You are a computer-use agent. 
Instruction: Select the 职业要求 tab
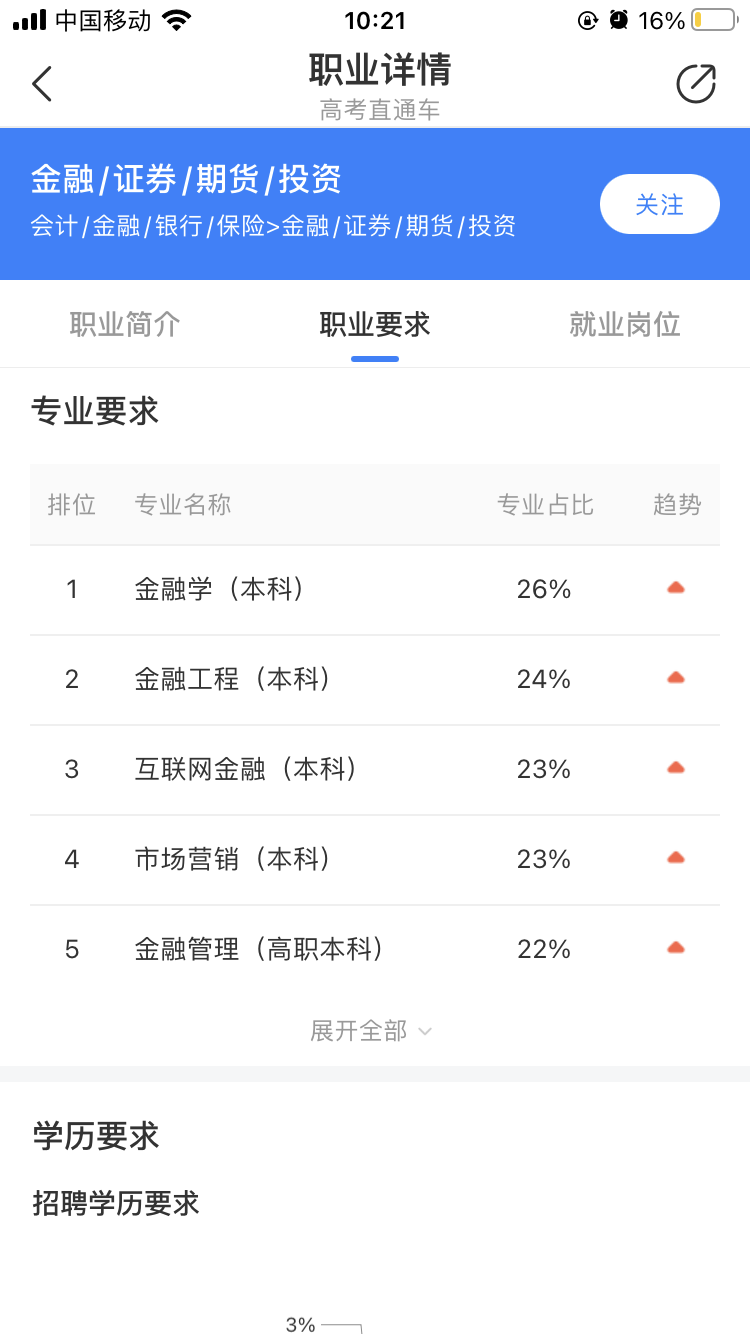375,325
